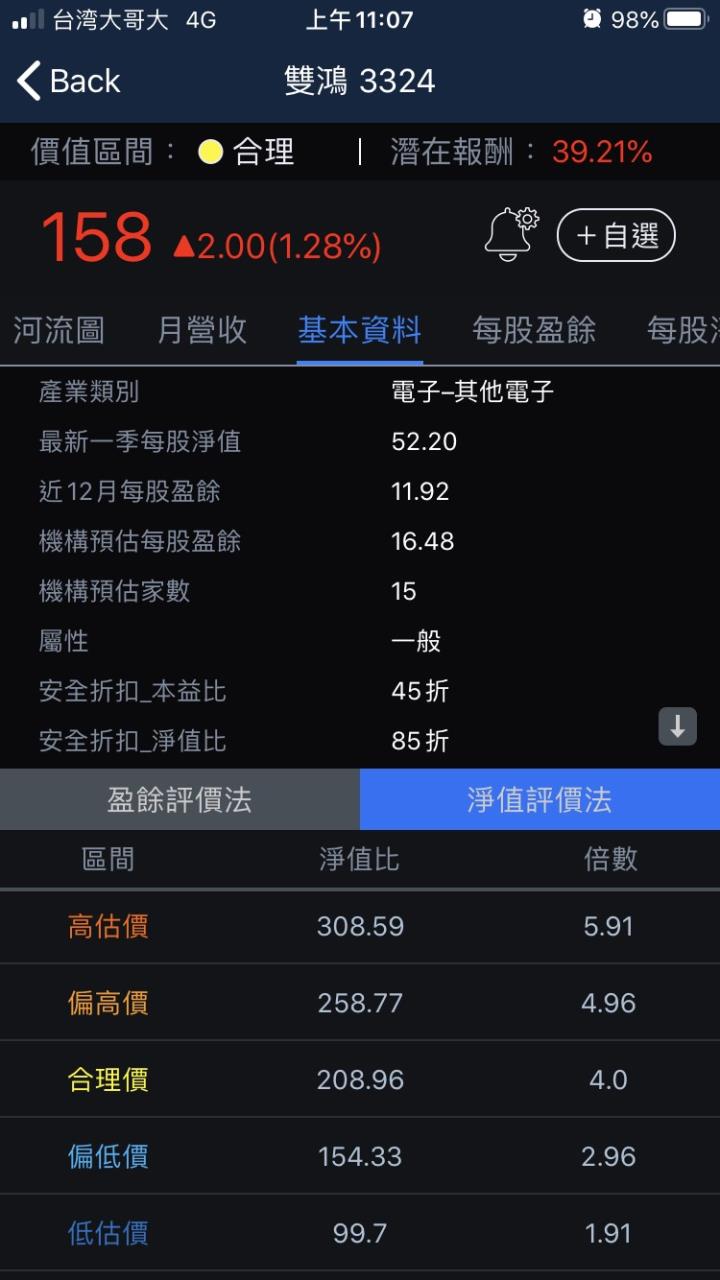Open the 每股盈餘 tab

[x=534, y=330]
